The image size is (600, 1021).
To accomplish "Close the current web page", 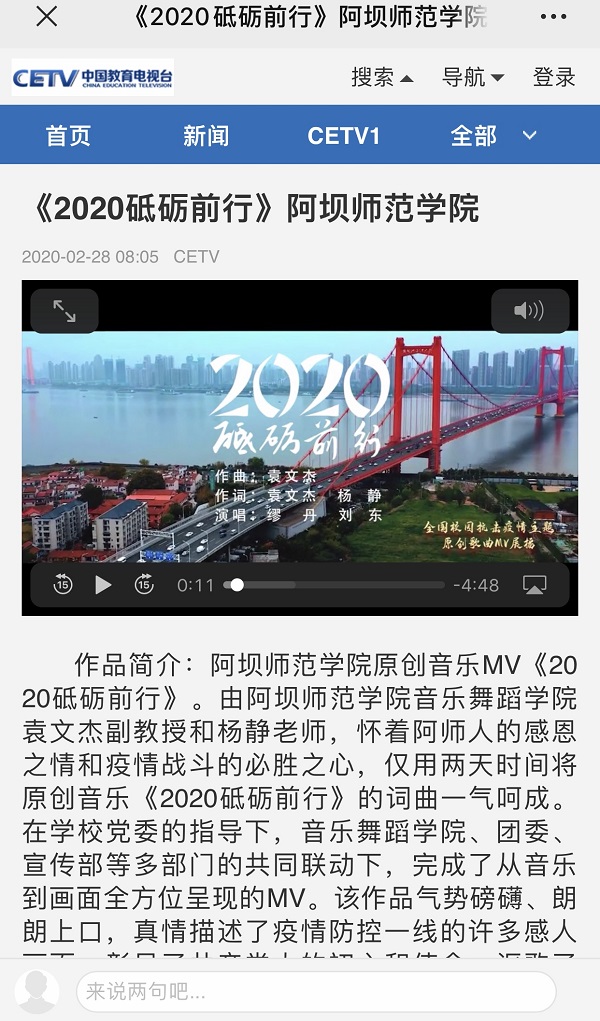I will (x=46, y=17).
